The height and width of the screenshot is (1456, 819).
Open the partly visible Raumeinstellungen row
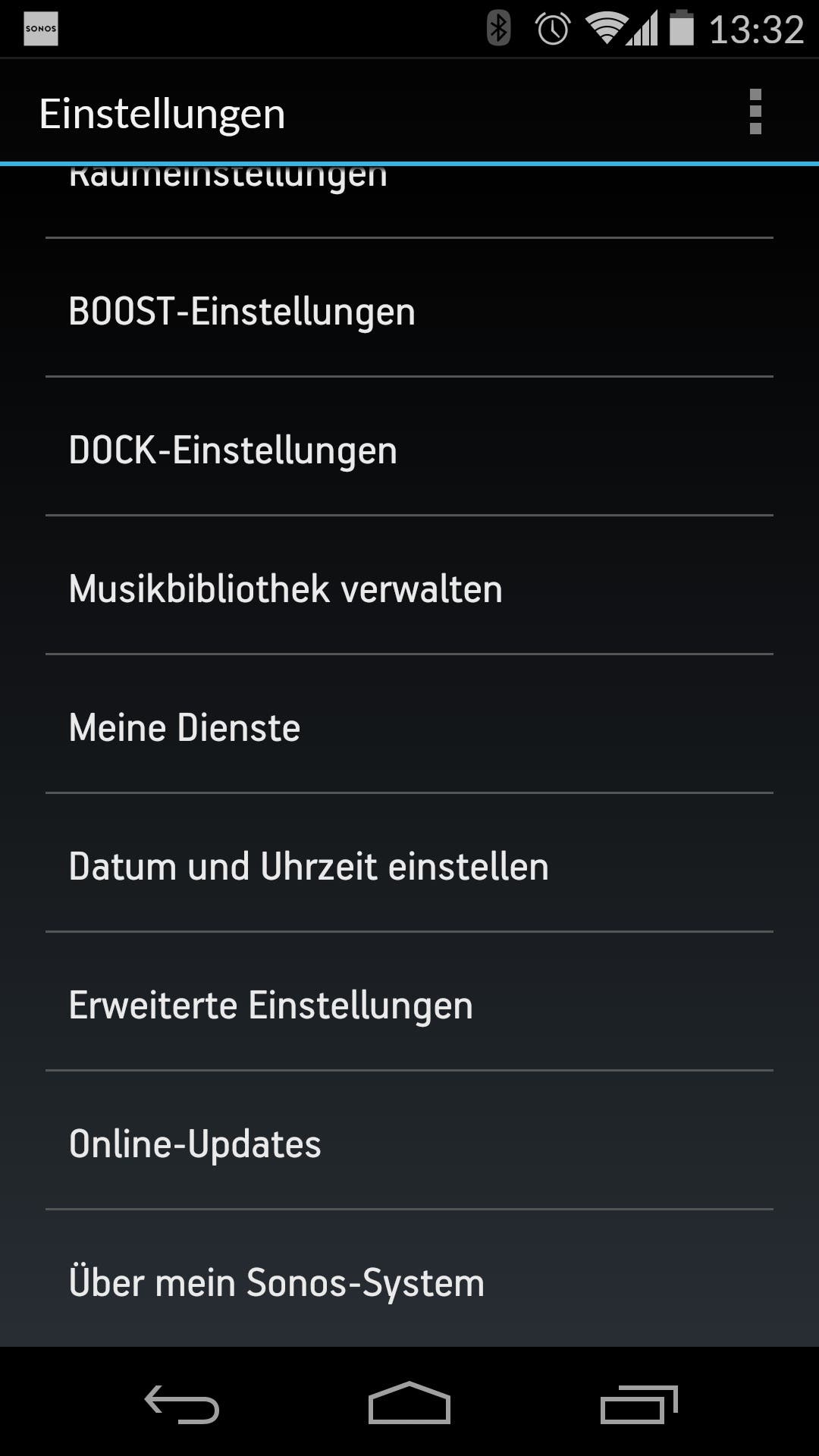tap(409, 199)
